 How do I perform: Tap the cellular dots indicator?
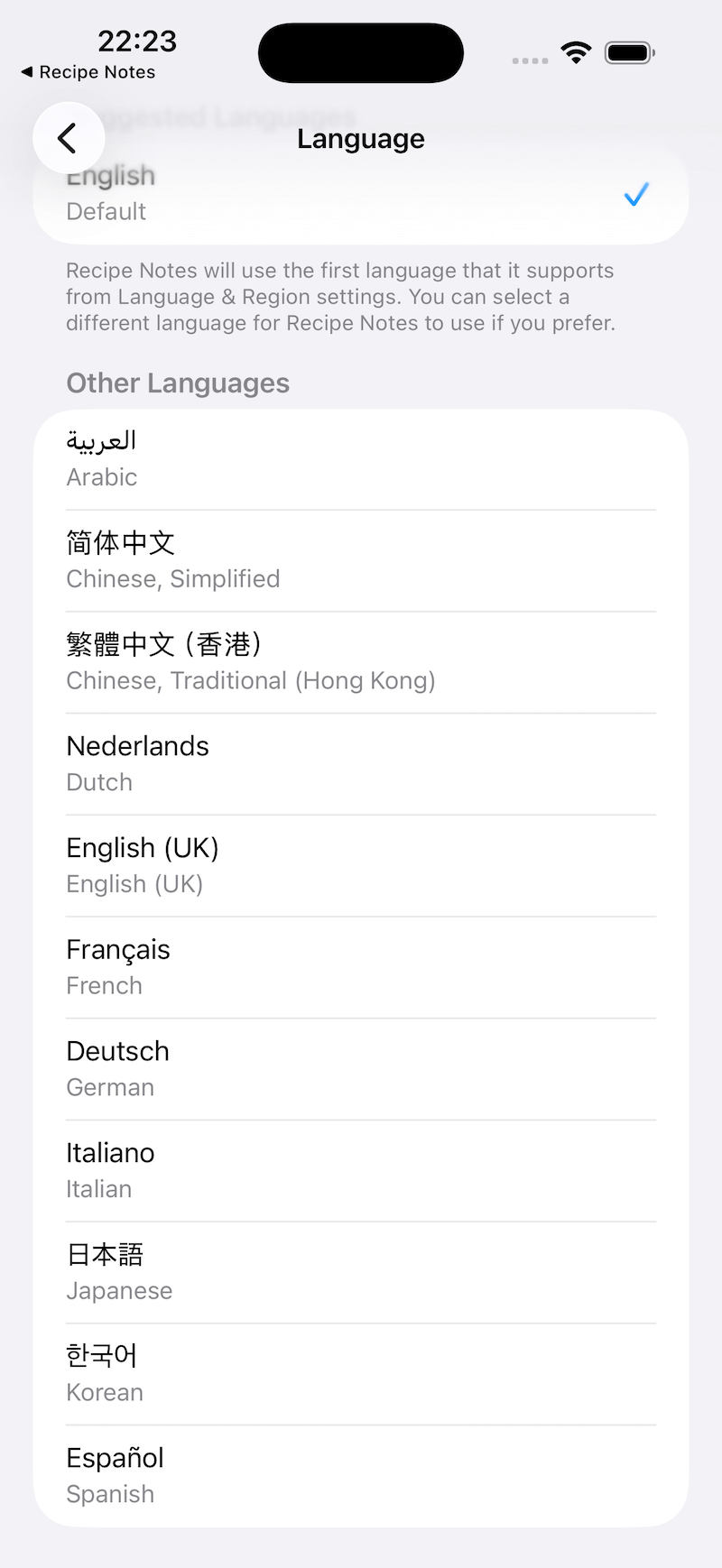(530, 60)
